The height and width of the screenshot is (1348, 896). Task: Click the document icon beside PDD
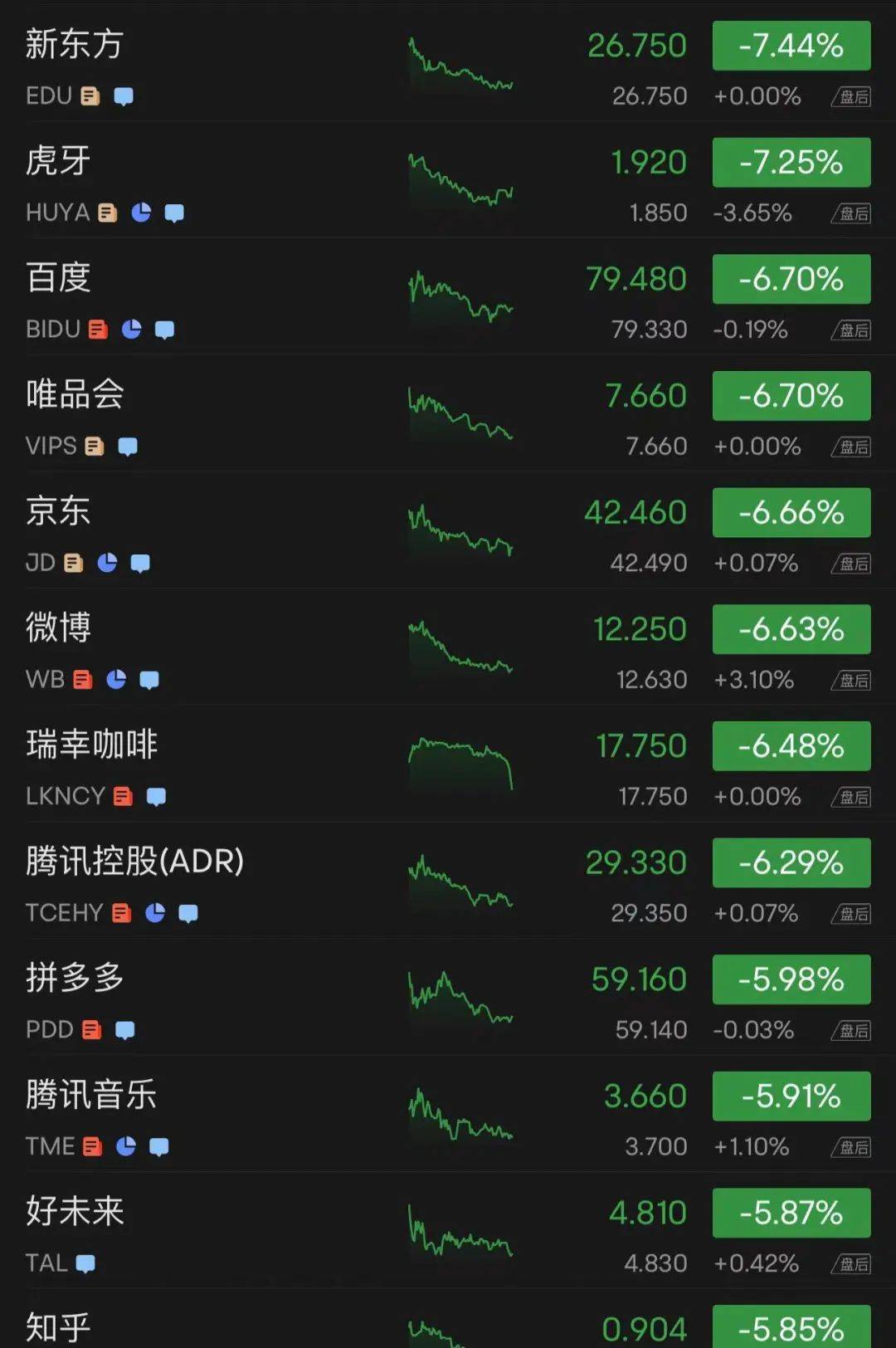[x=91, y=1029]
